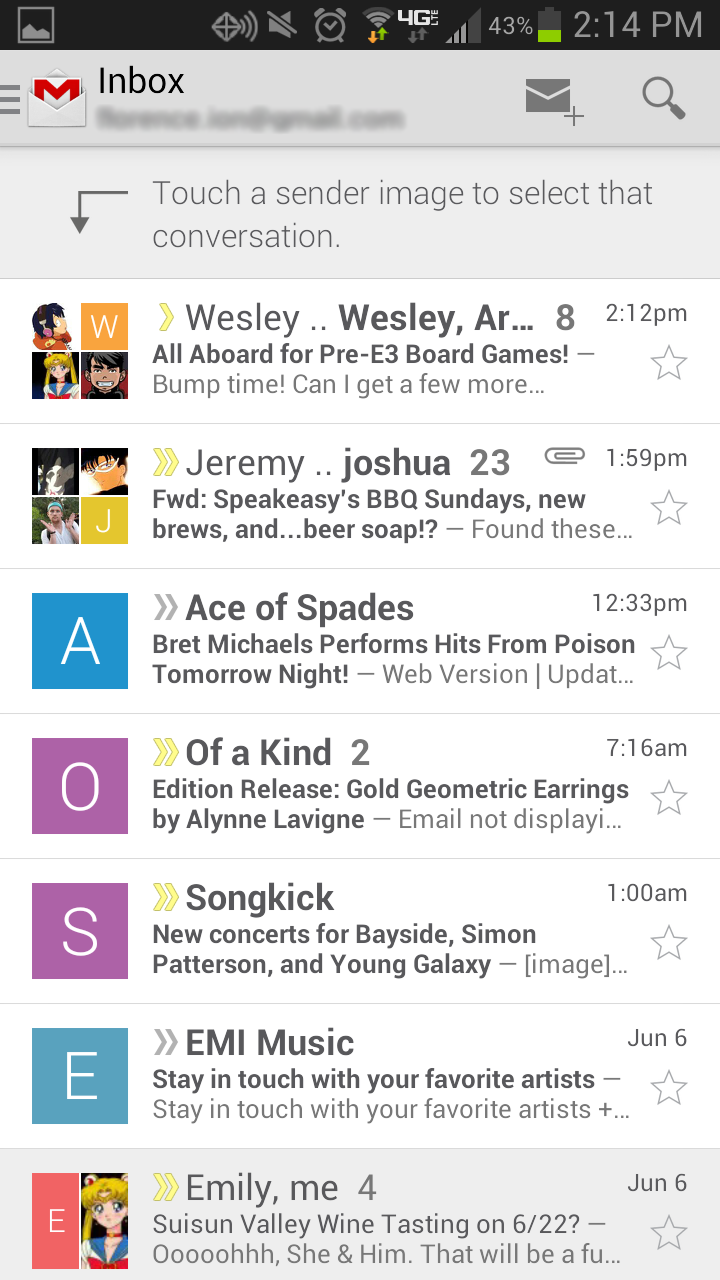Star the Speakeasy's BBQ Sundays email

pos(669,508)
